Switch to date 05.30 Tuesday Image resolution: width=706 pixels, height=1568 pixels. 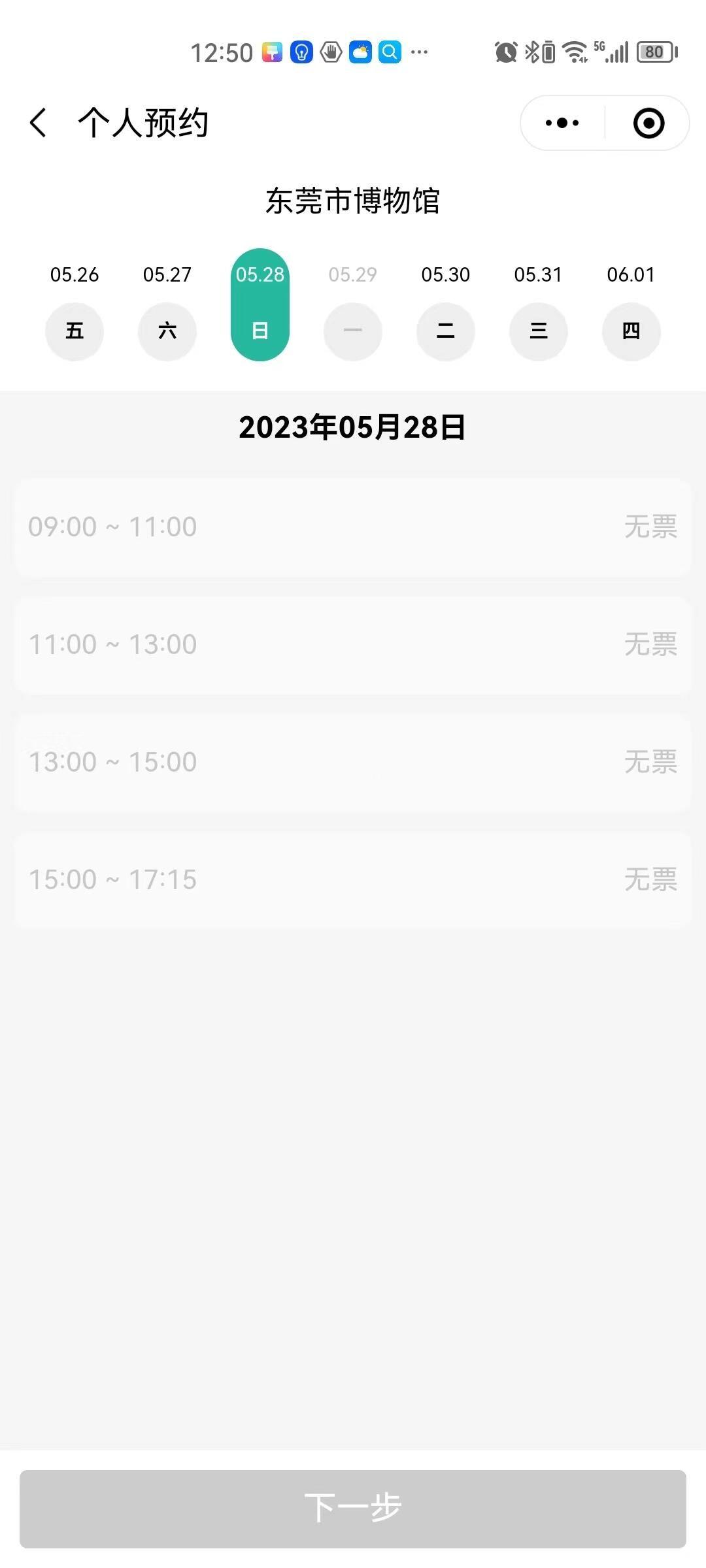click(446, 305)
